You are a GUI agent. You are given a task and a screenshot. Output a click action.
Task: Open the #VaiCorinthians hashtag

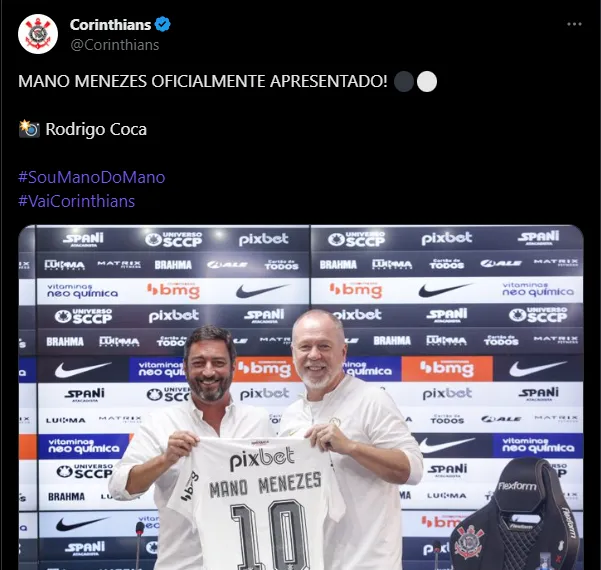(76, 201)
